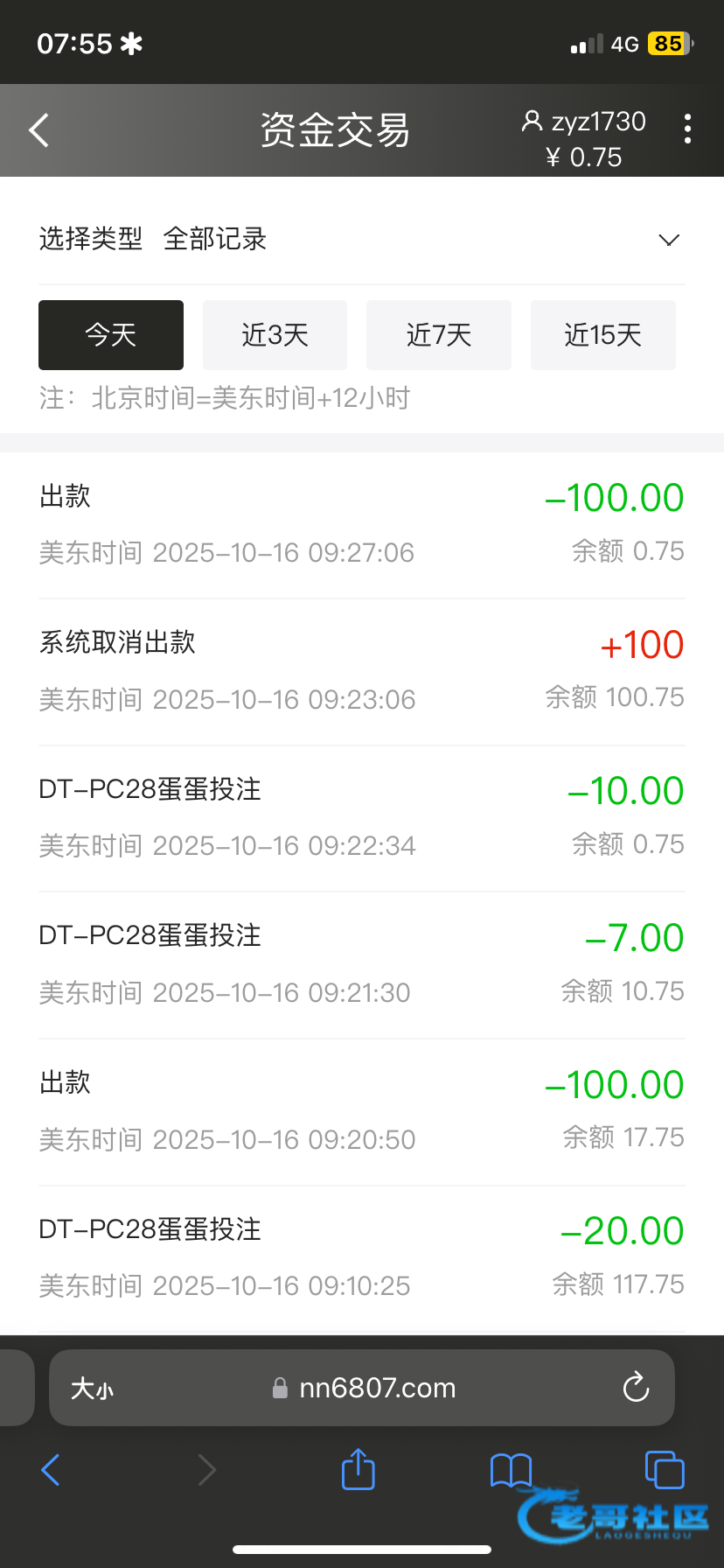Open the 大小 page settings menu
The width and height of the screenshot is (724, 1568).
(92, 1389)
